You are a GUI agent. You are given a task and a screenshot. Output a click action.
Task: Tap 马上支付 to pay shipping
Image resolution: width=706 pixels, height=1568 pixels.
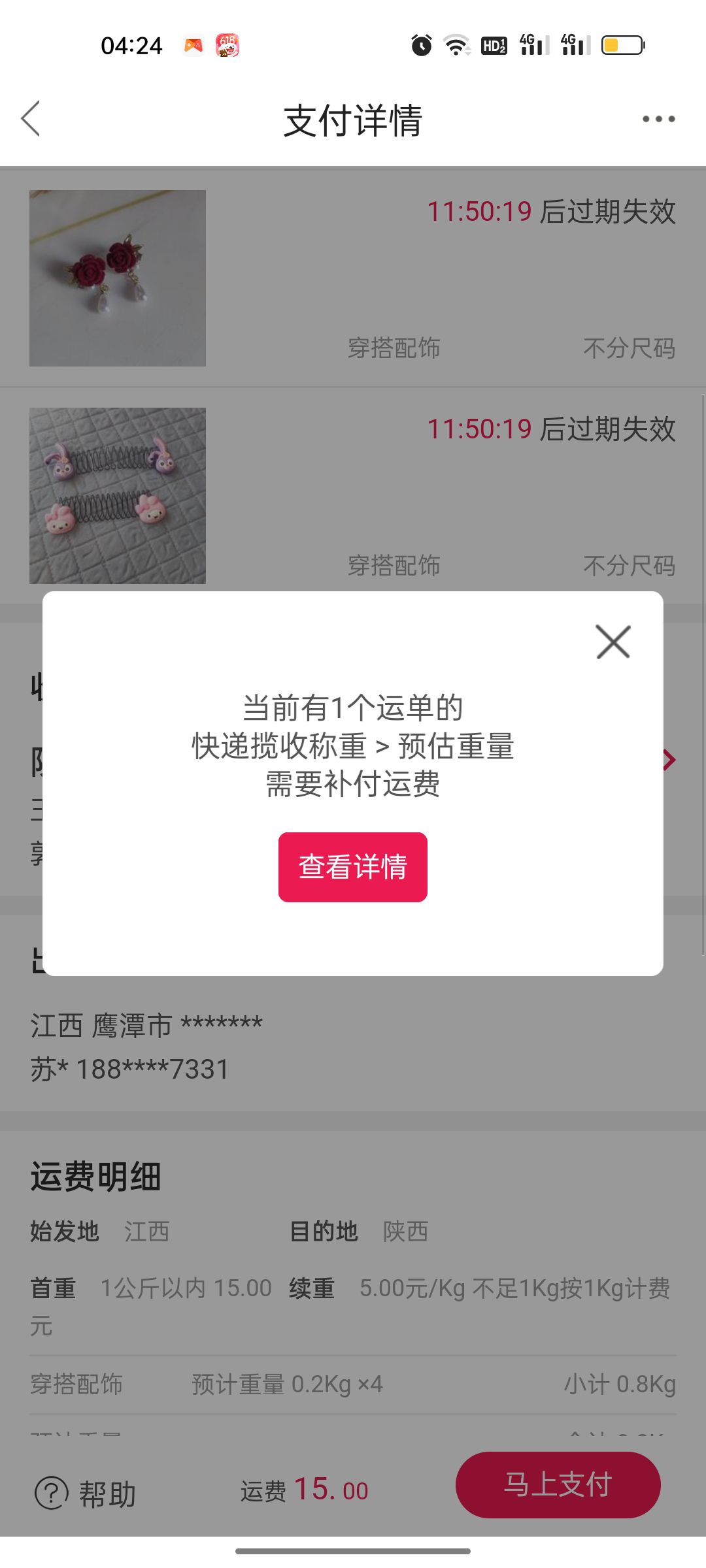pos(558,1485)
